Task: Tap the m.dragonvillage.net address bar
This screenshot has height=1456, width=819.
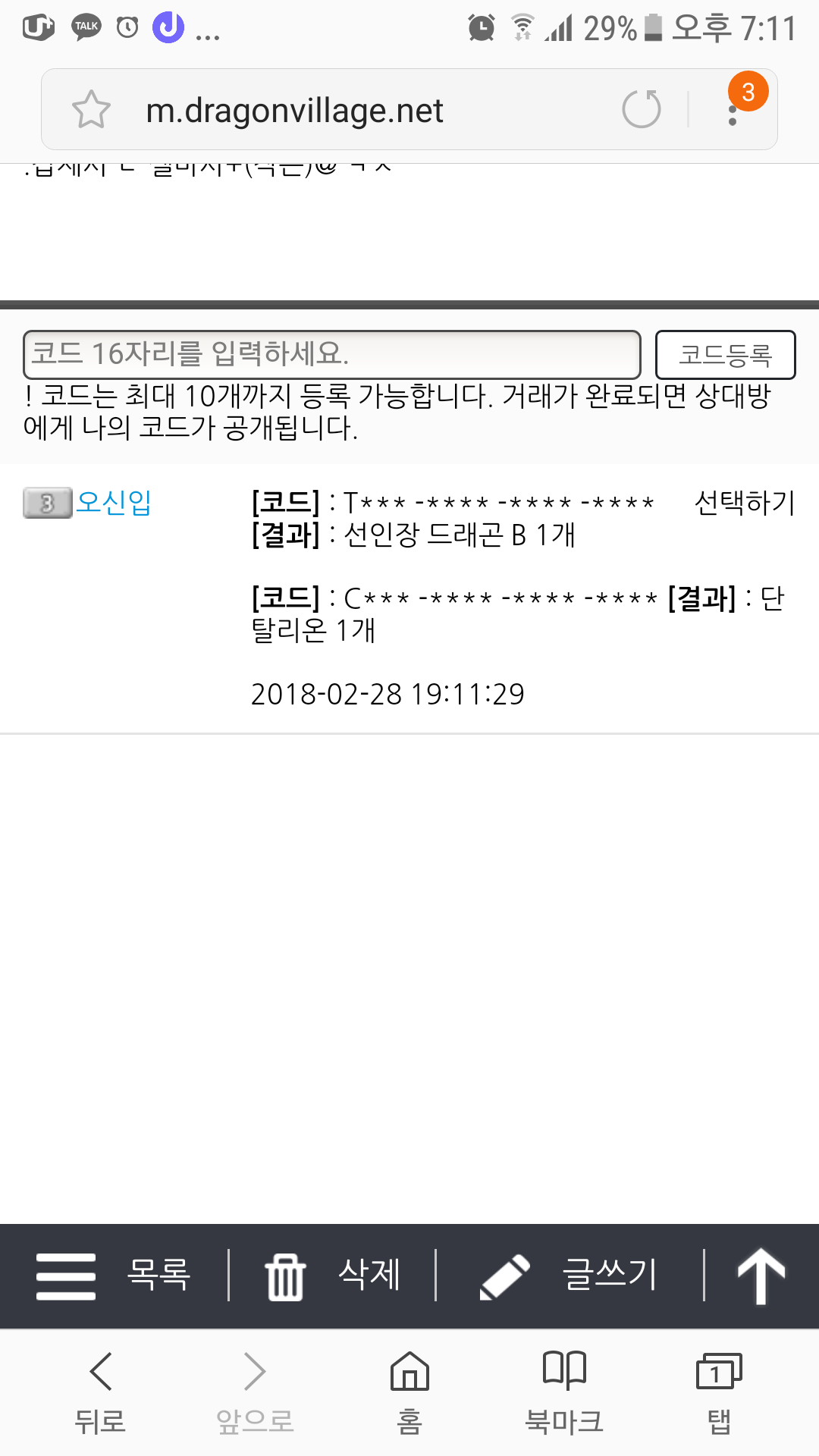Action: [x=341, y=111]
